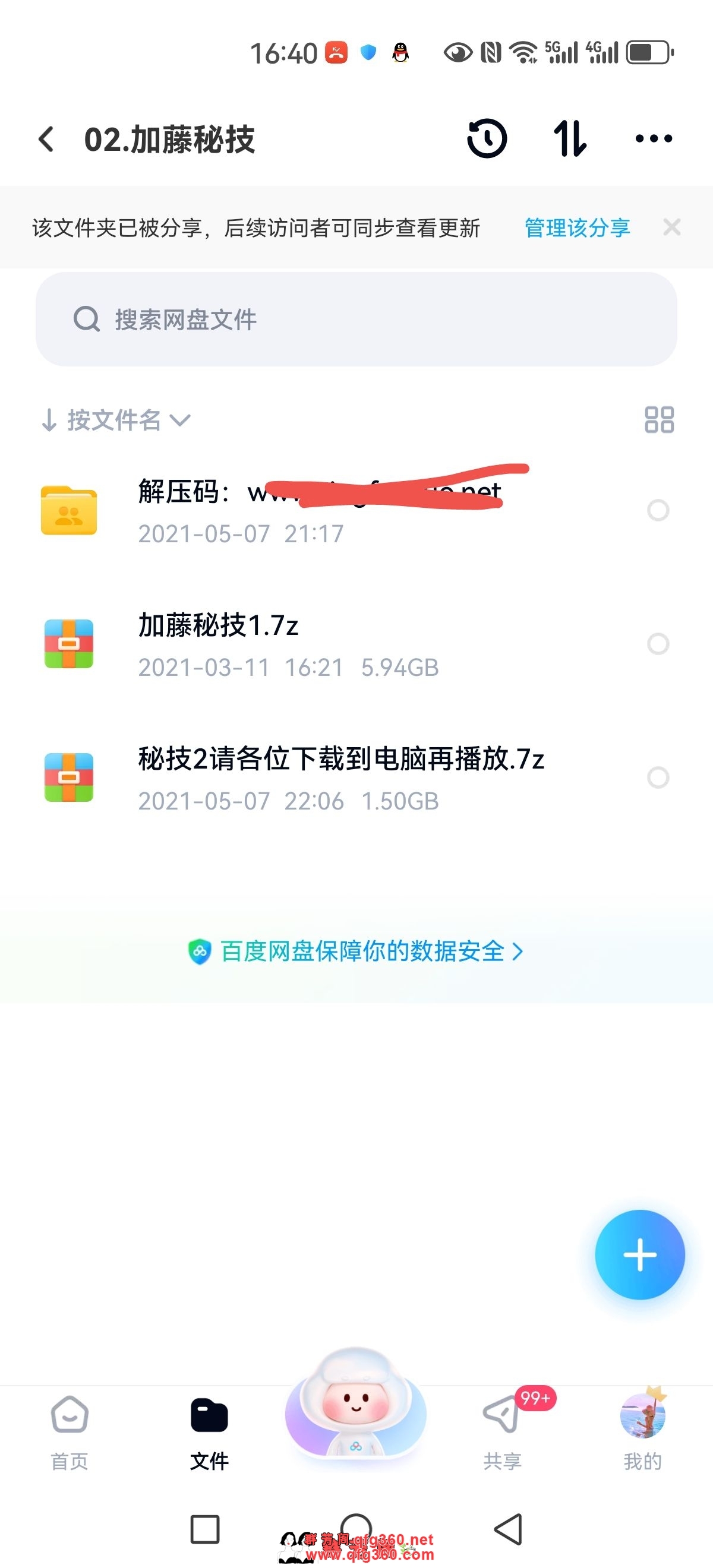Switch to grid view layout

[659, 420]
